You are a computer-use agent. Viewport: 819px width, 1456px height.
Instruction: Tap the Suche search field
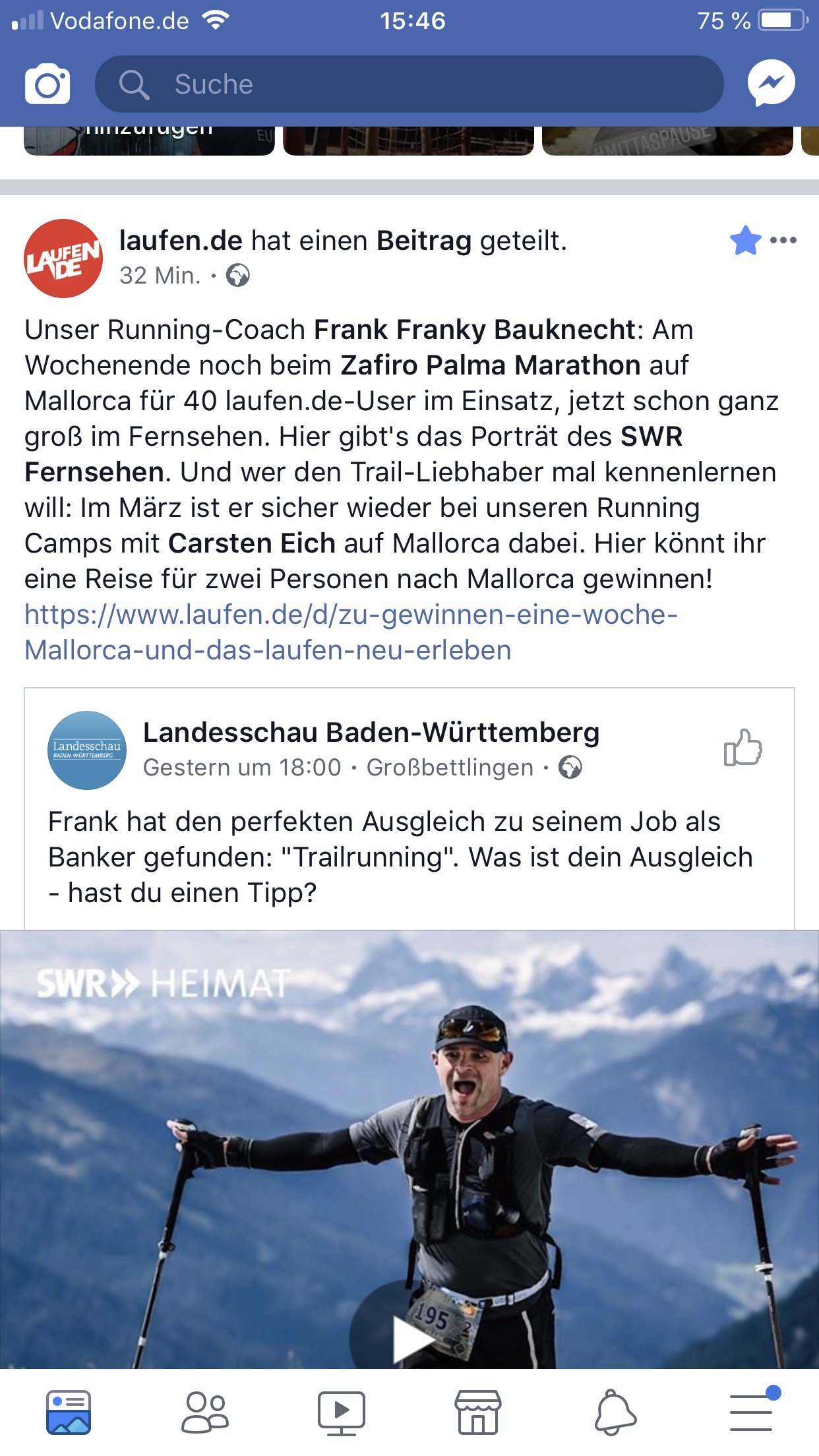click(409, 84)
